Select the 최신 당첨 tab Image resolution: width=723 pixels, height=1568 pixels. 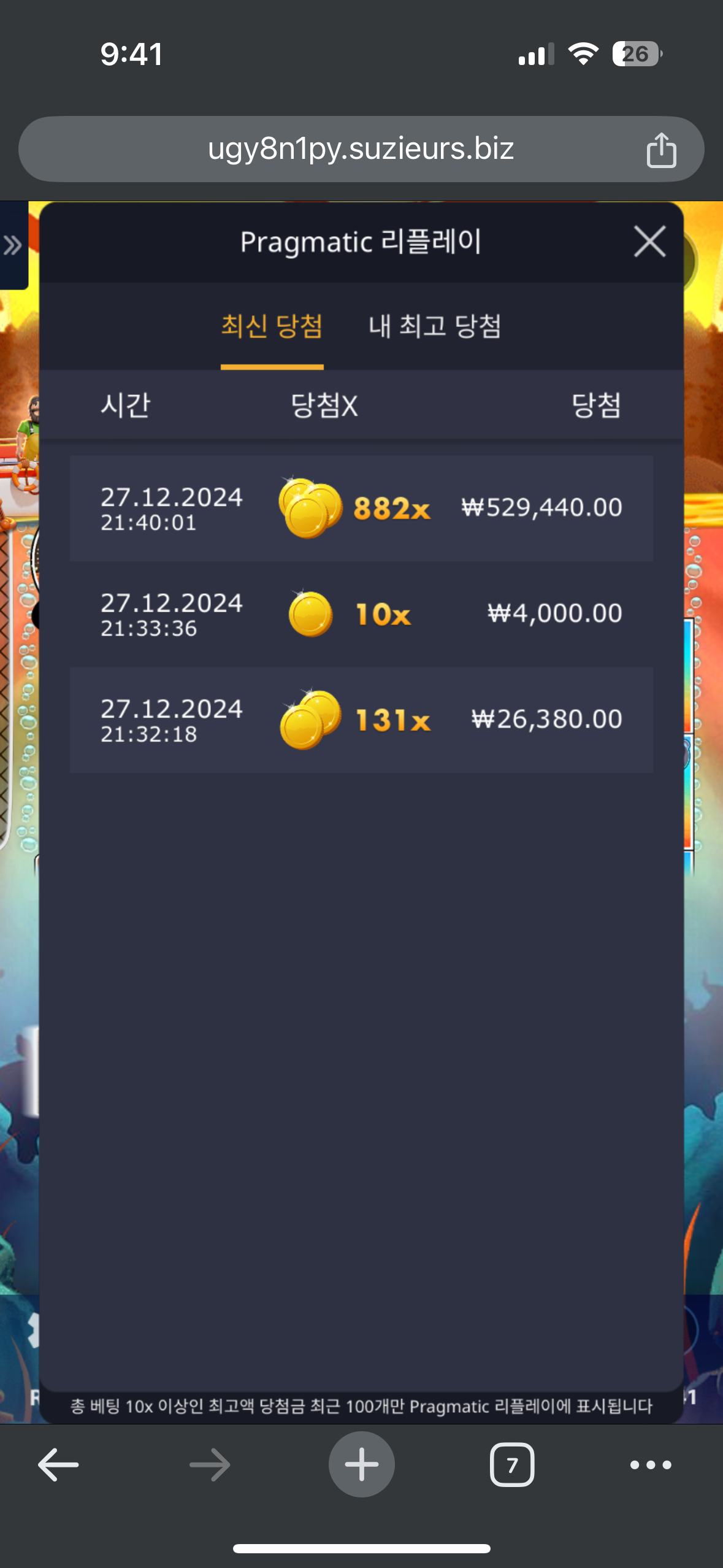pyautogui.click(x=272, y=326)
